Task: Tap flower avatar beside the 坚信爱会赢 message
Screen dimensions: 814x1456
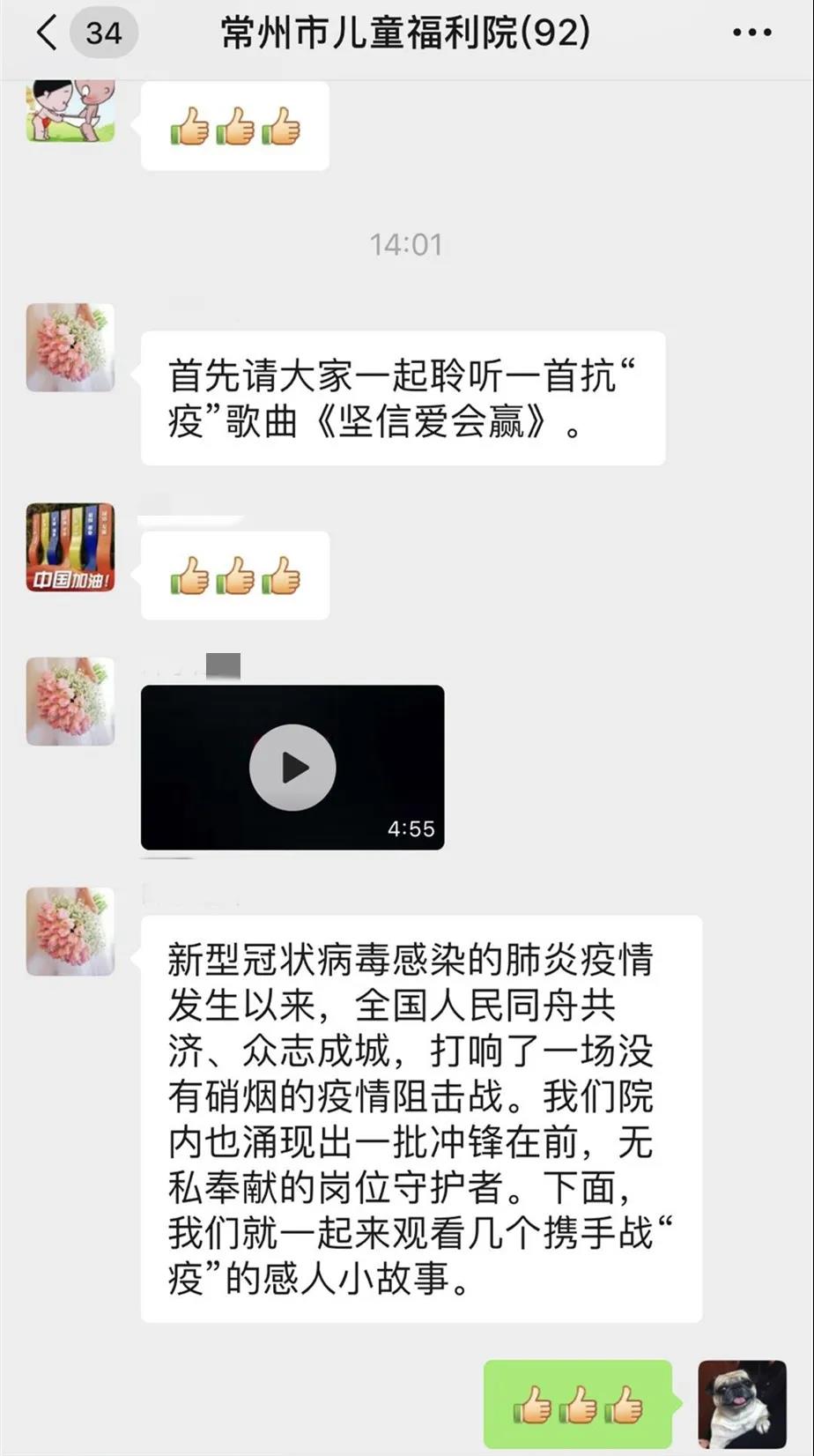Action: [70, 347]
